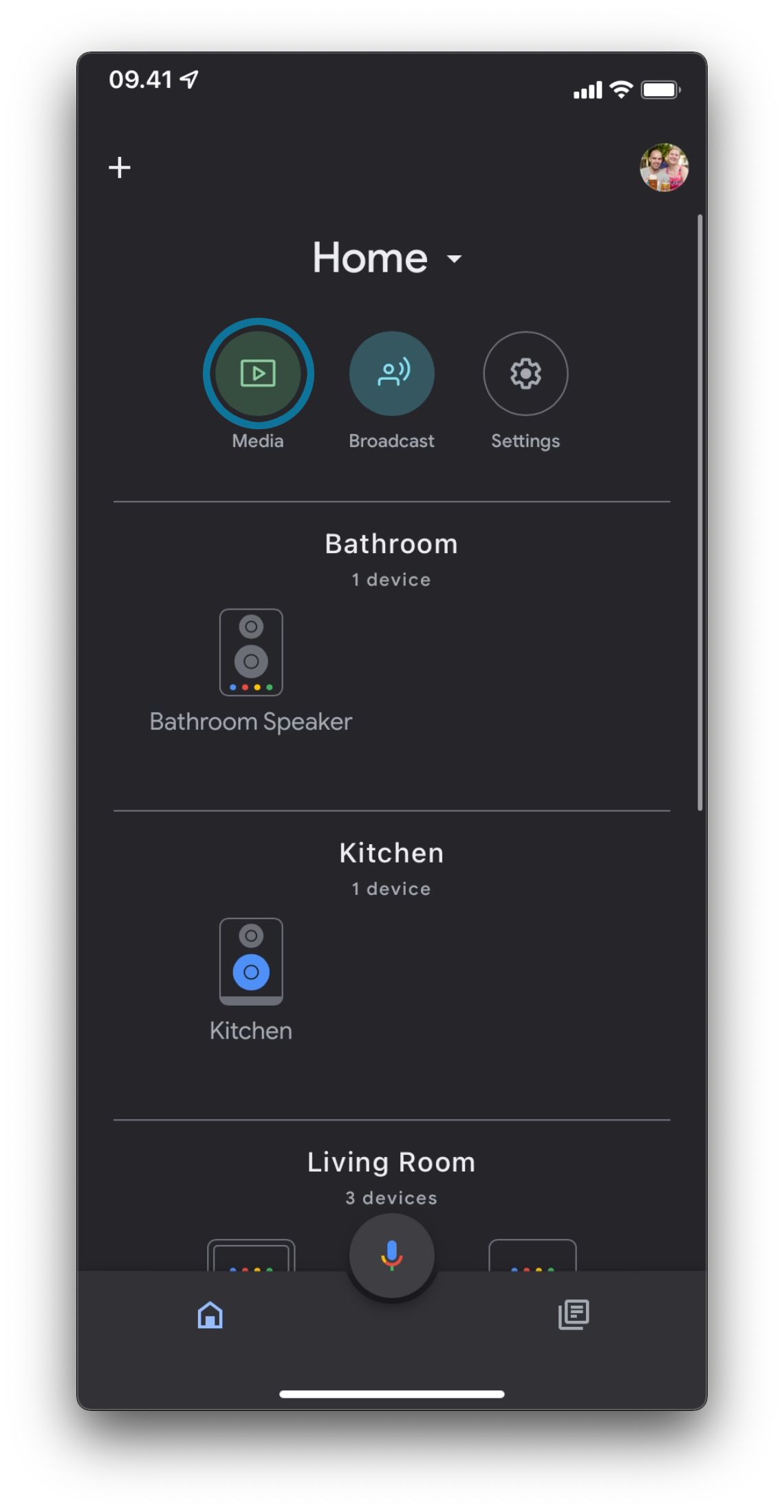Activate the Assistant microphone button
This screenshot has height=1512, width=784.
click(x=391, y=1255)
